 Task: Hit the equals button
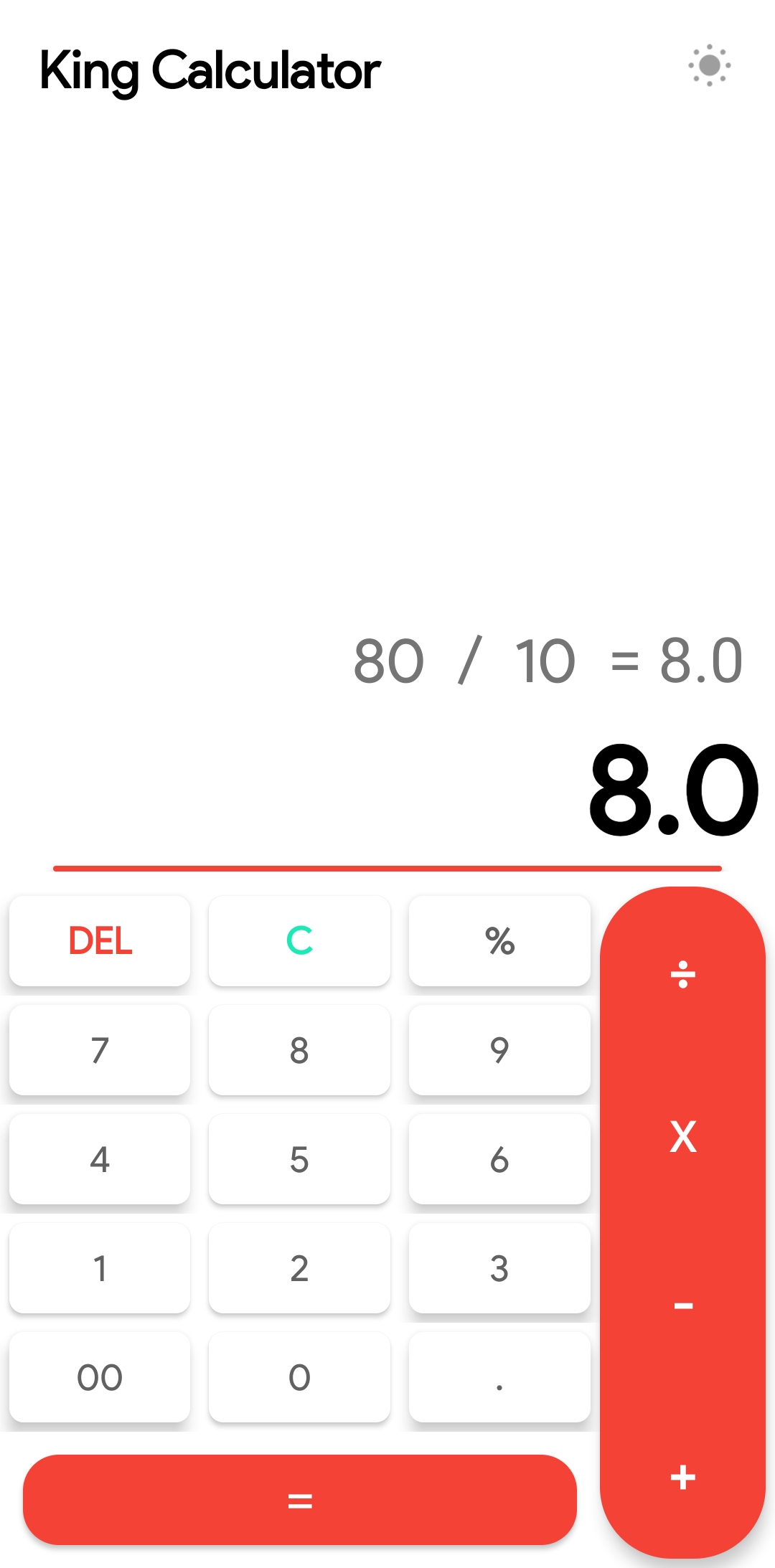(299, 1500)
